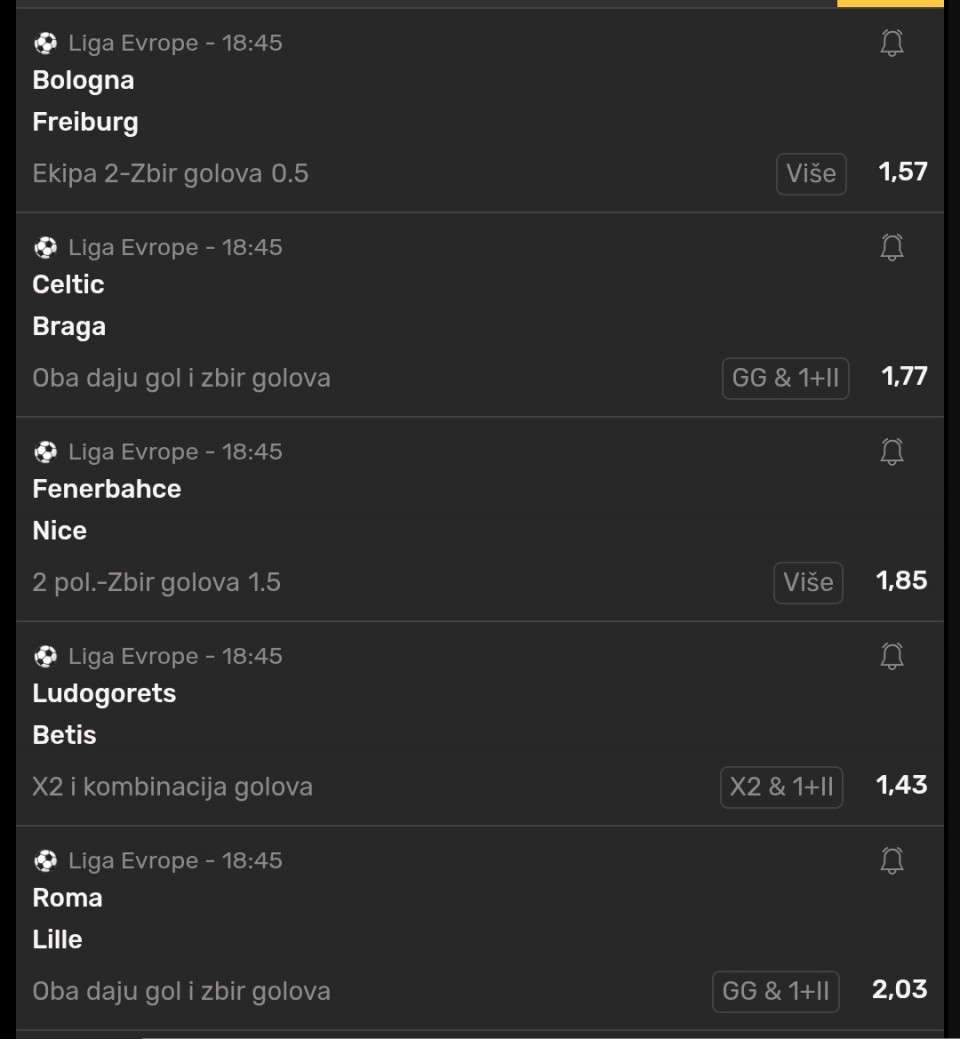
Task: Open the Bologna vs Freiburg match
Action: tap(84, 101)
